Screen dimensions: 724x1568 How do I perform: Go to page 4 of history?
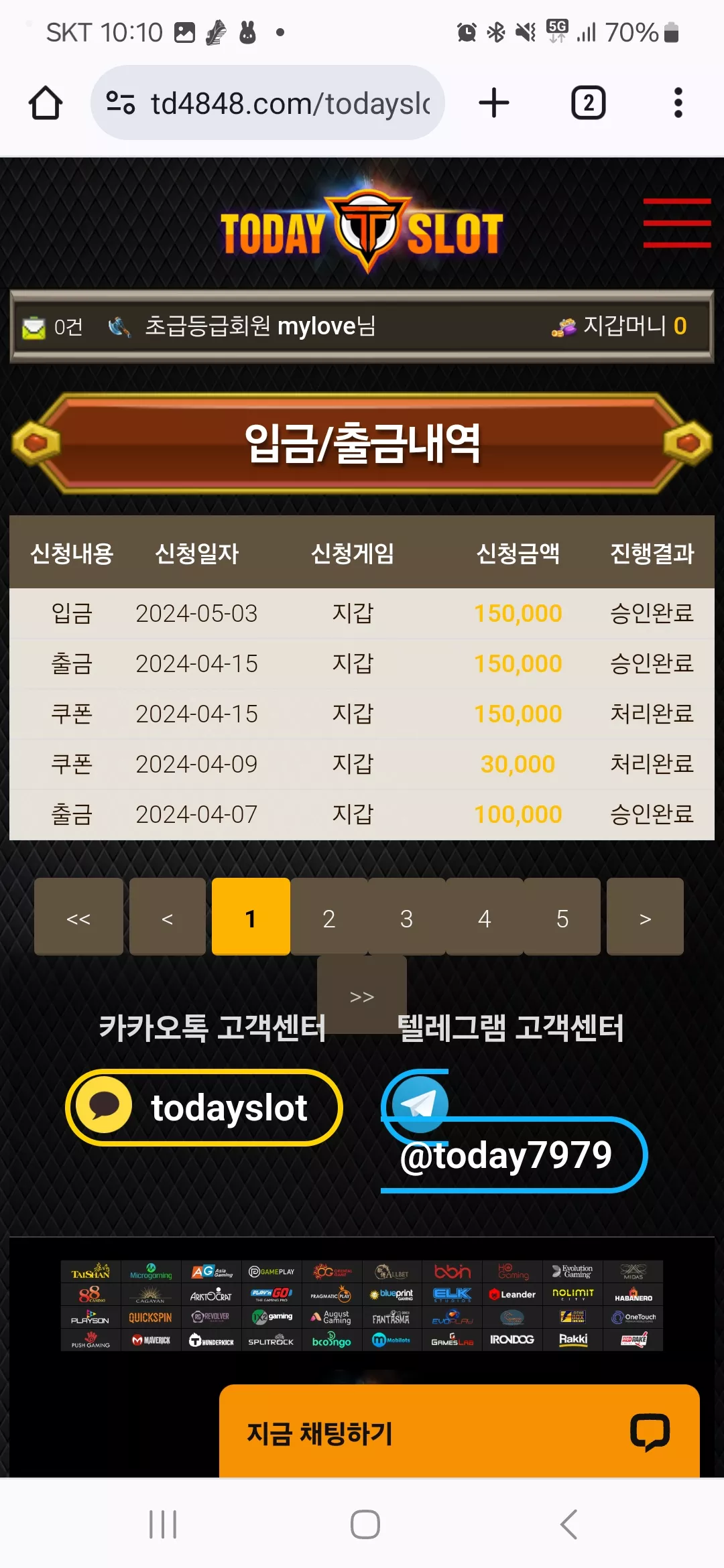click(x=484, y=917)
